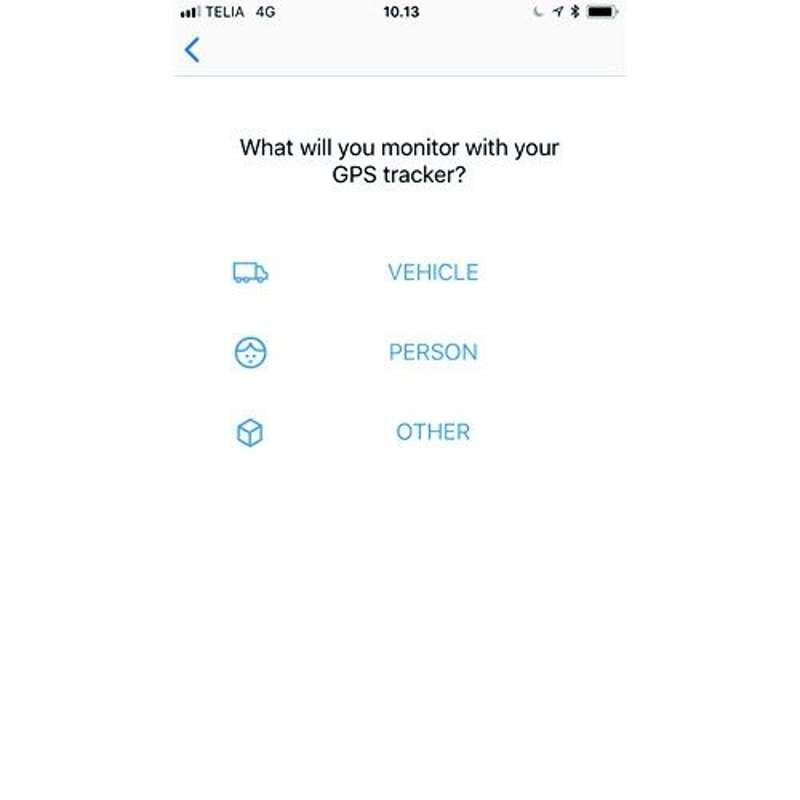The width and height of the screenshot is (800, 800).
Task: Go back using the top-left arrow
Action: point(192,49)
